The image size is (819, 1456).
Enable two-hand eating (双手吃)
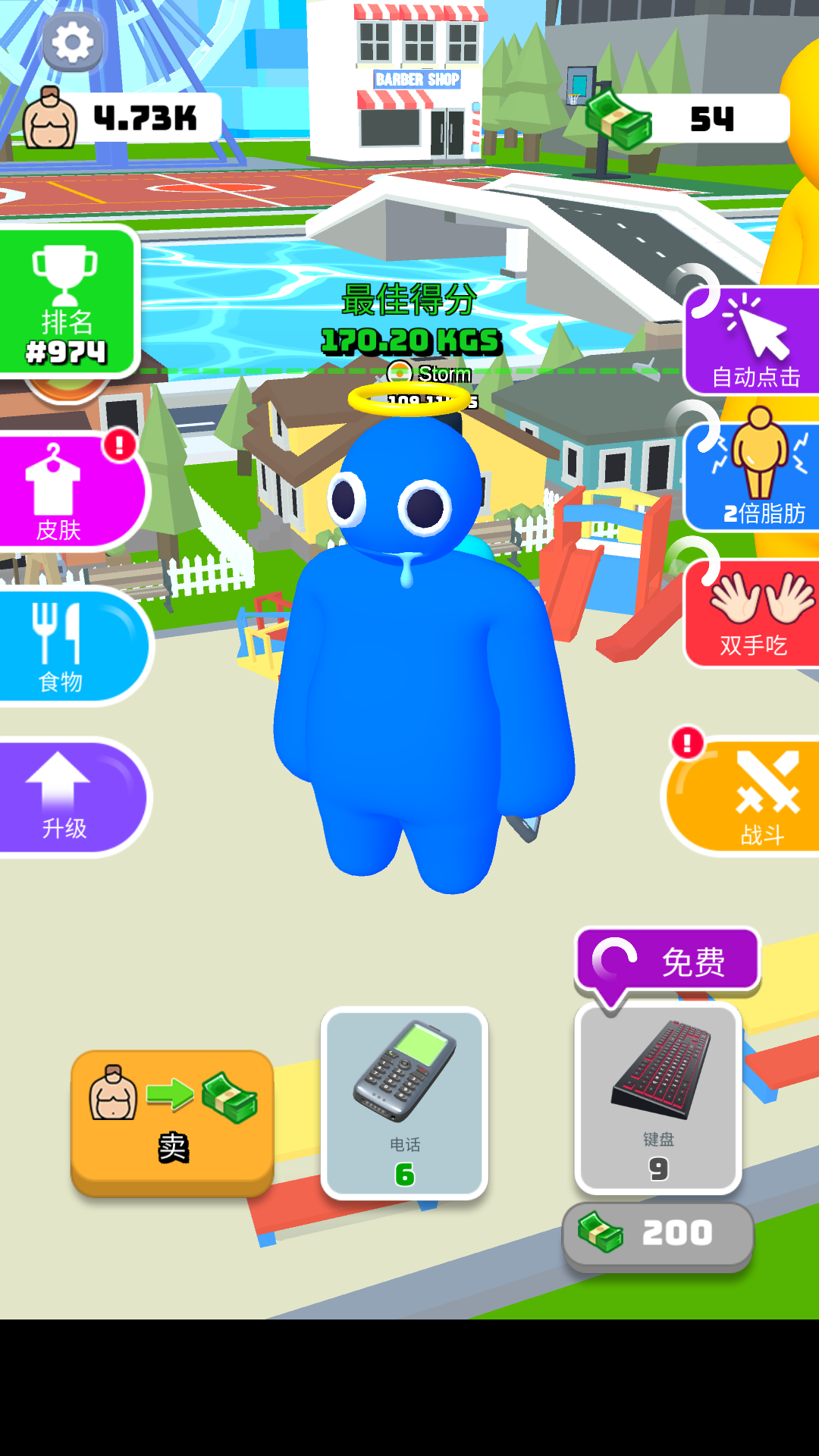click(755, 614)
